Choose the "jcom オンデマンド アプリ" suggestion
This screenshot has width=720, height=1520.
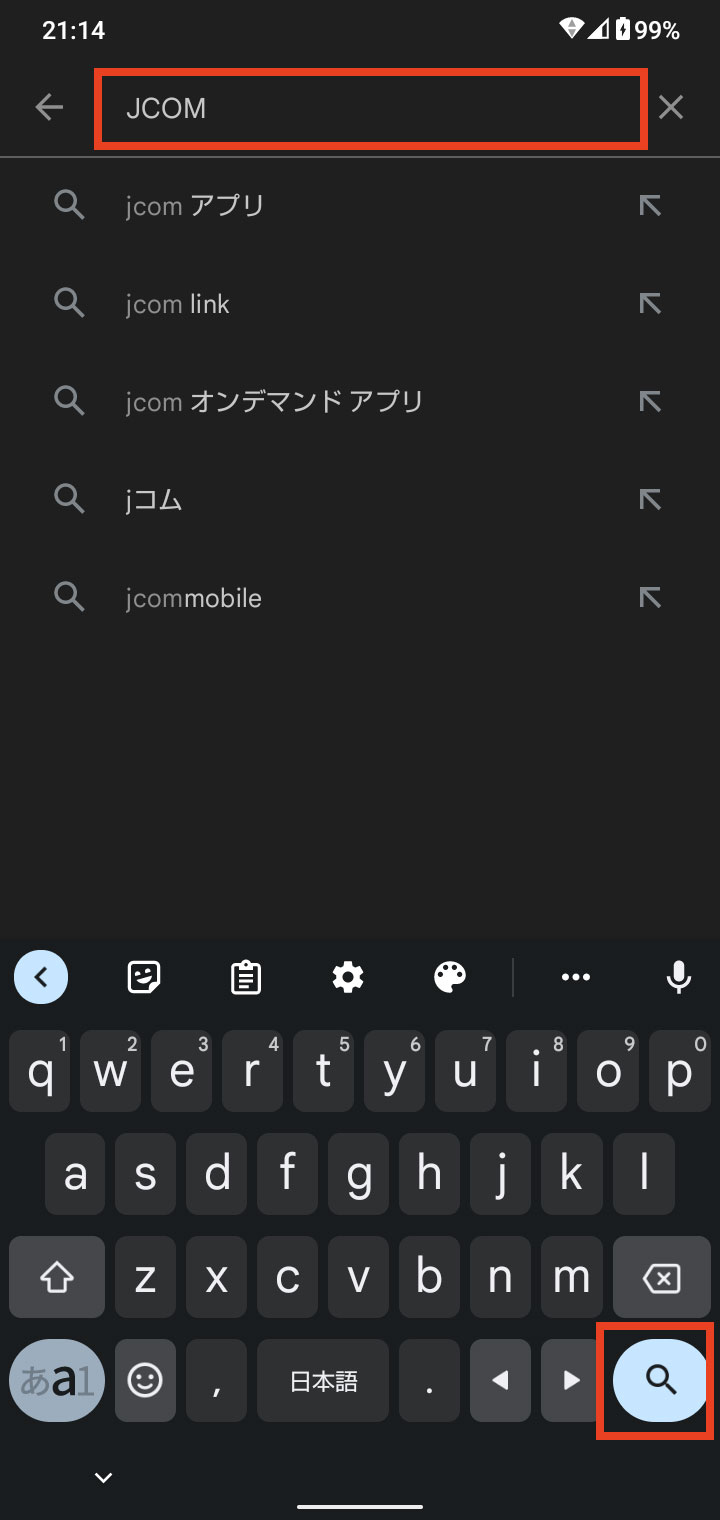360,402
